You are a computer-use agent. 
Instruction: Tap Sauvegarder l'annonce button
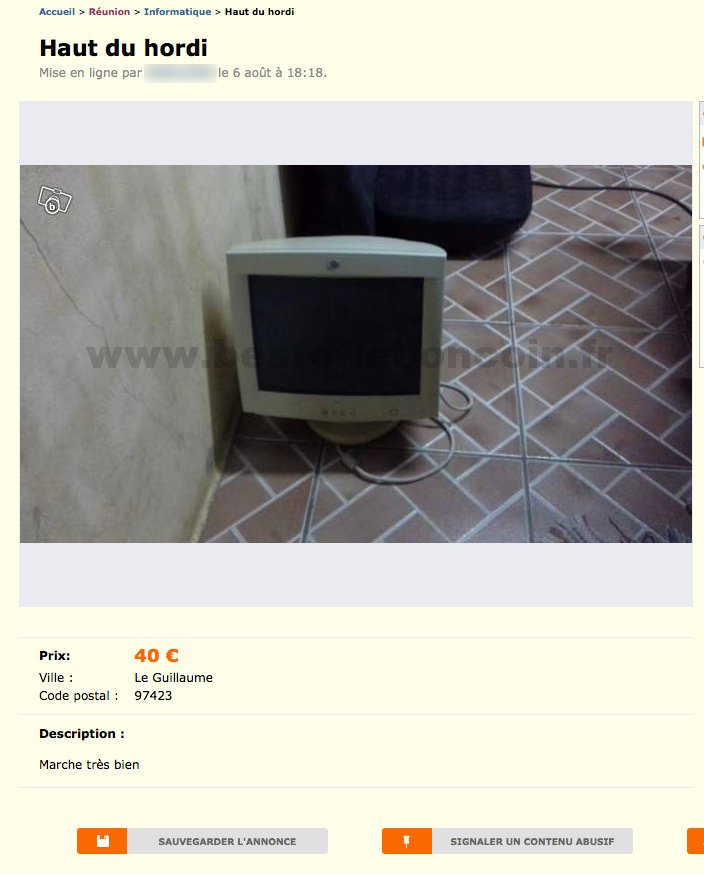click(x=202, y=841)
